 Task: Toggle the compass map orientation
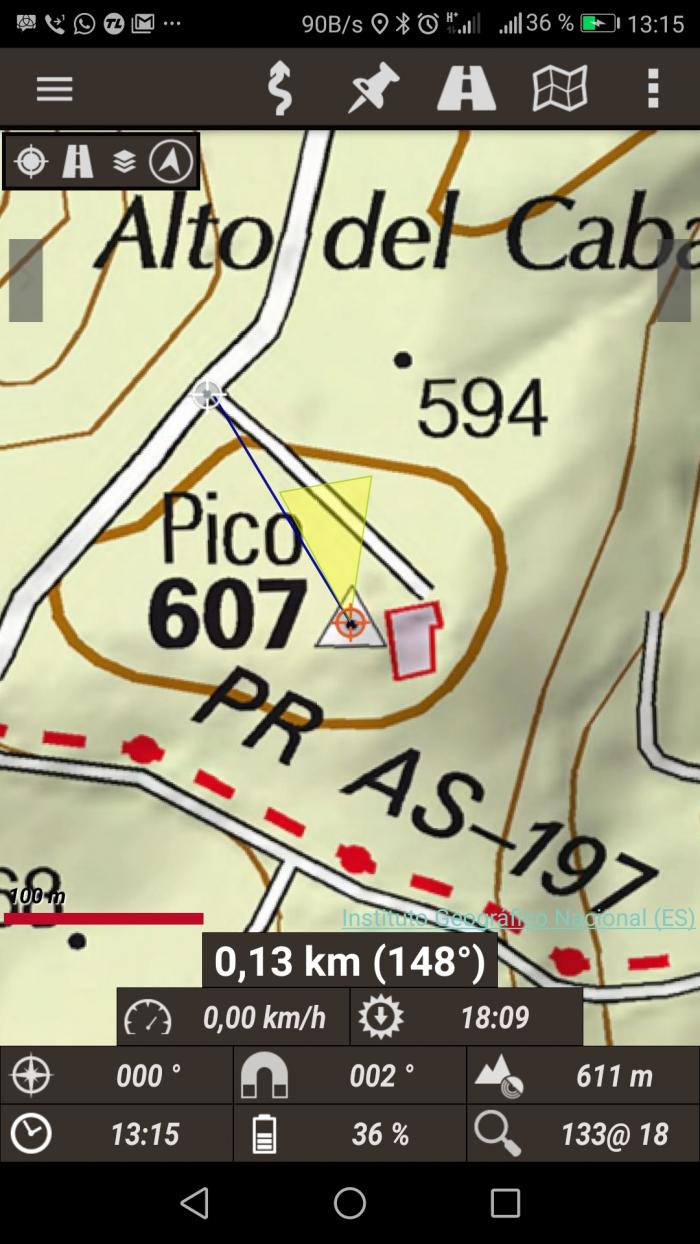(x=171, y=161)
